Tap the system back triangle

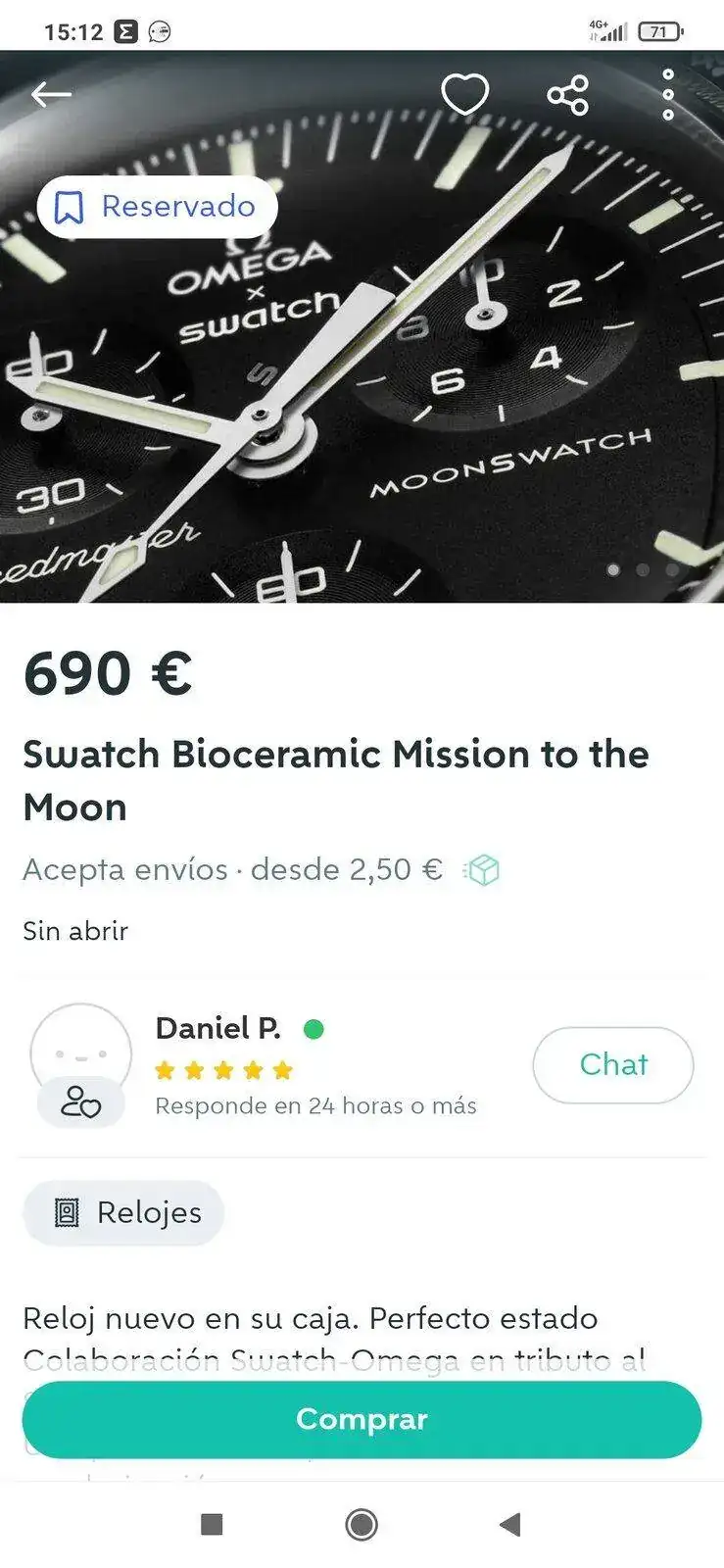[509, 1525]
